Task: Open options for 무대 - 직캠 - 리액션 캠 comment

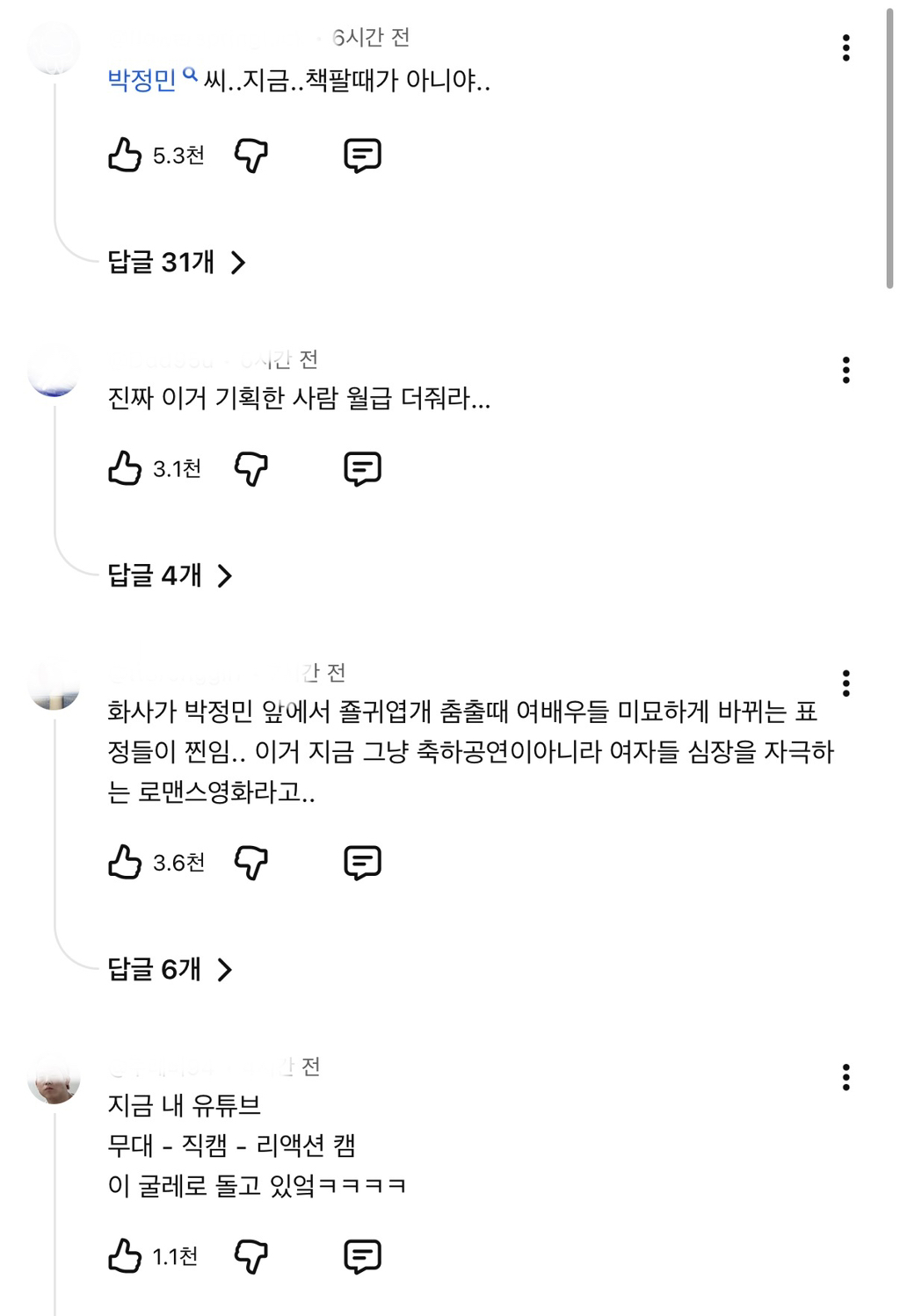Action: pyautogui.click(x=846, y=1076)
